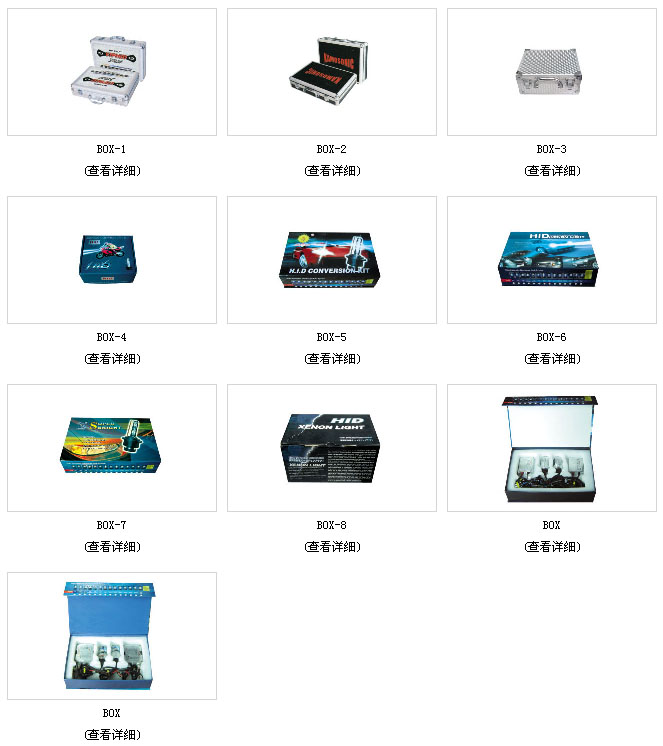The width and height of the screenshot is (663, 746).
Task: View details link under BOX-5
Action: (x=332, y=359)
